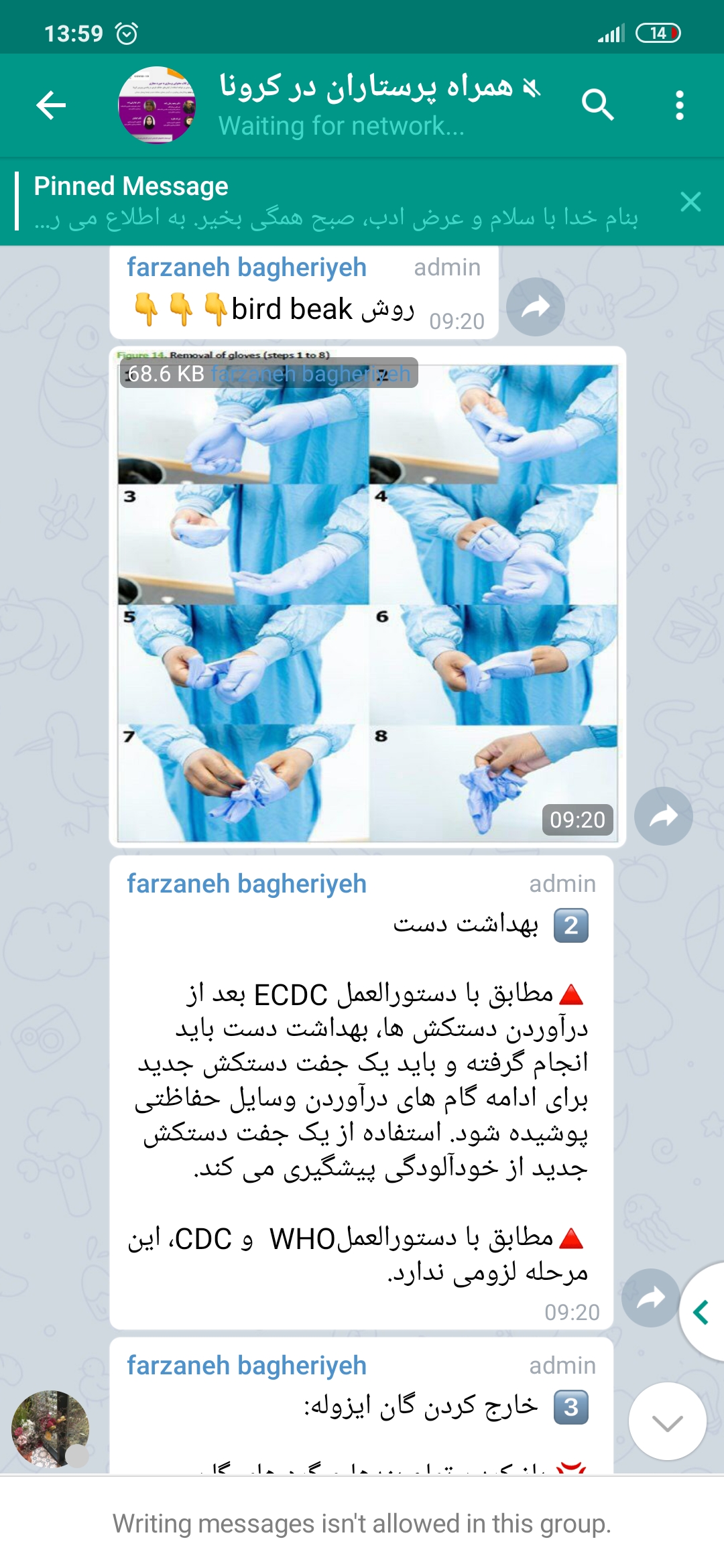724x1568 pixels.
Task: Forward the glove removal image
Action: [663, 815]
